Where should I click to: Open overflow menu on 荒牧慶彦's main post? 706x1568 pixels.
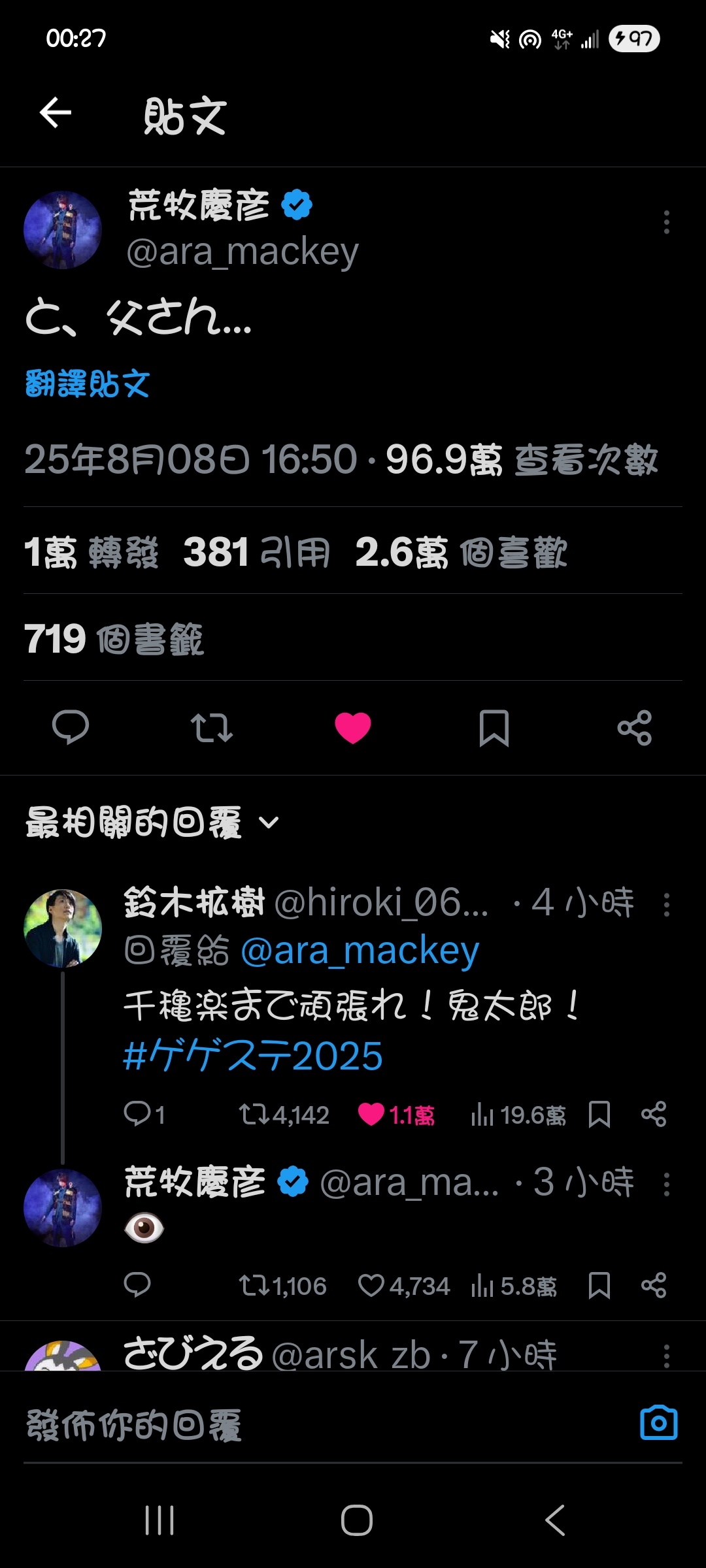click(x=666, y=222)
